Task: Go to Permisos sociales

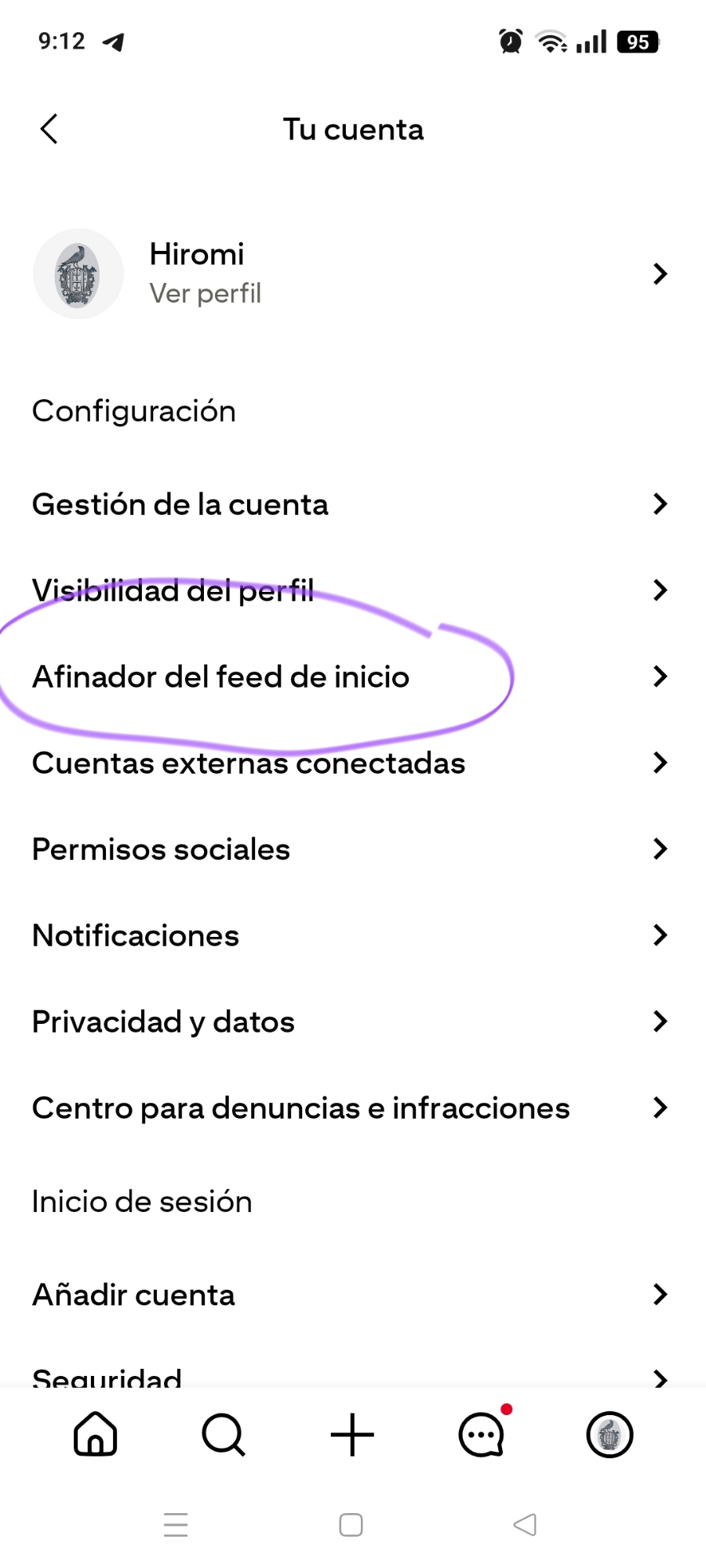Action: click(161, 849)
